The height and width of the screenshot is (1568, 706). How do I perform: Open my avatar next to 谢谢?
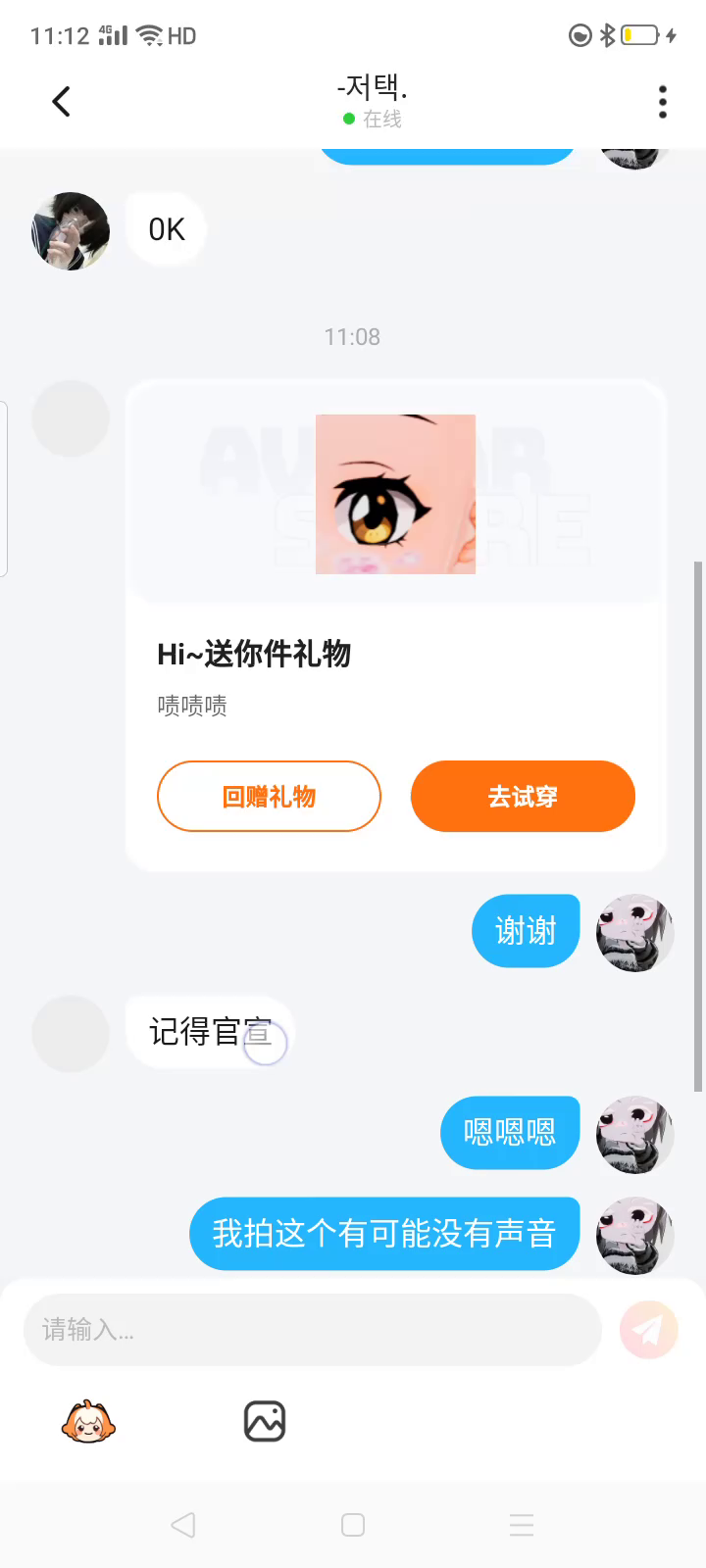[634, 932]
